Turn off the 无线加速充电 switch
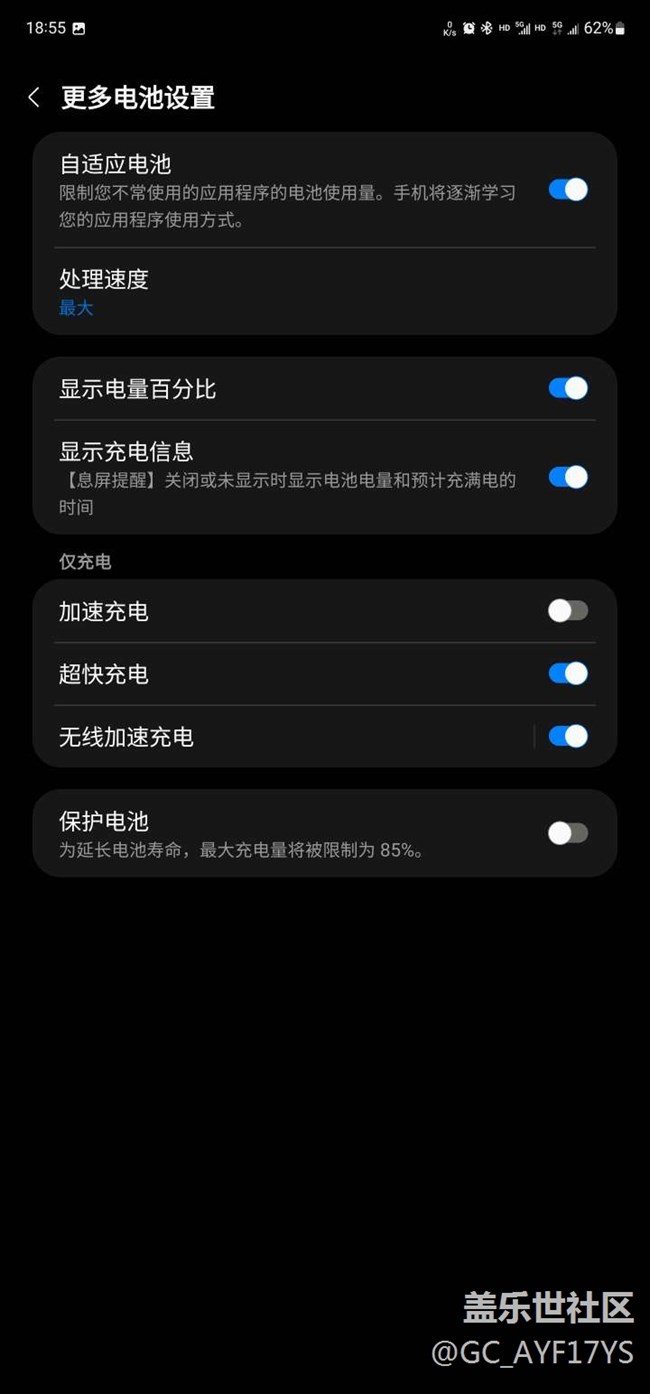This screenshot has height=1394, width=650. [x=567, y=737]
